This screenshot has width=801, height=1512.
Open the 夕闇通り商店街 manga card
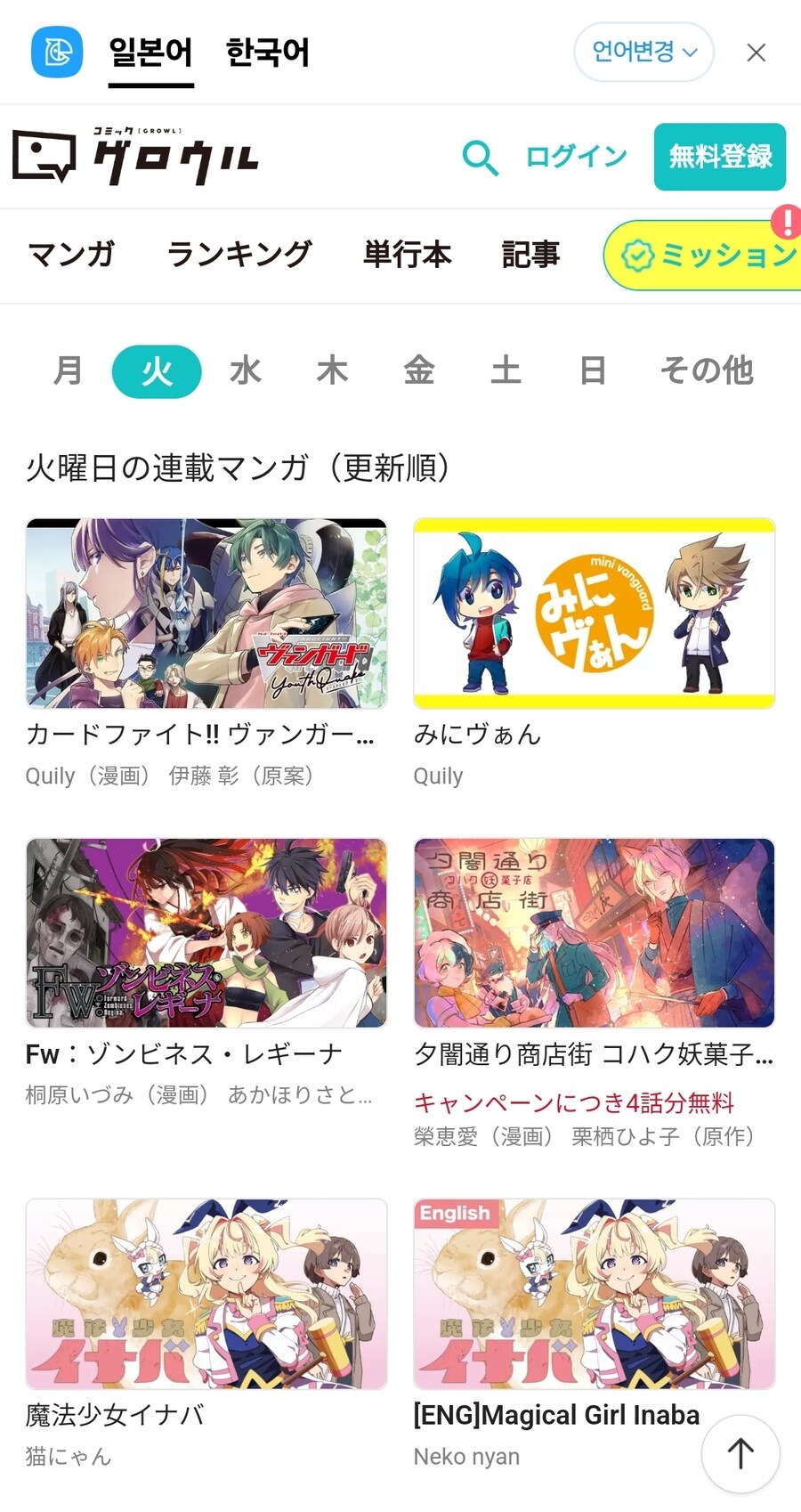pyautogui.click(x=594, y=932)
